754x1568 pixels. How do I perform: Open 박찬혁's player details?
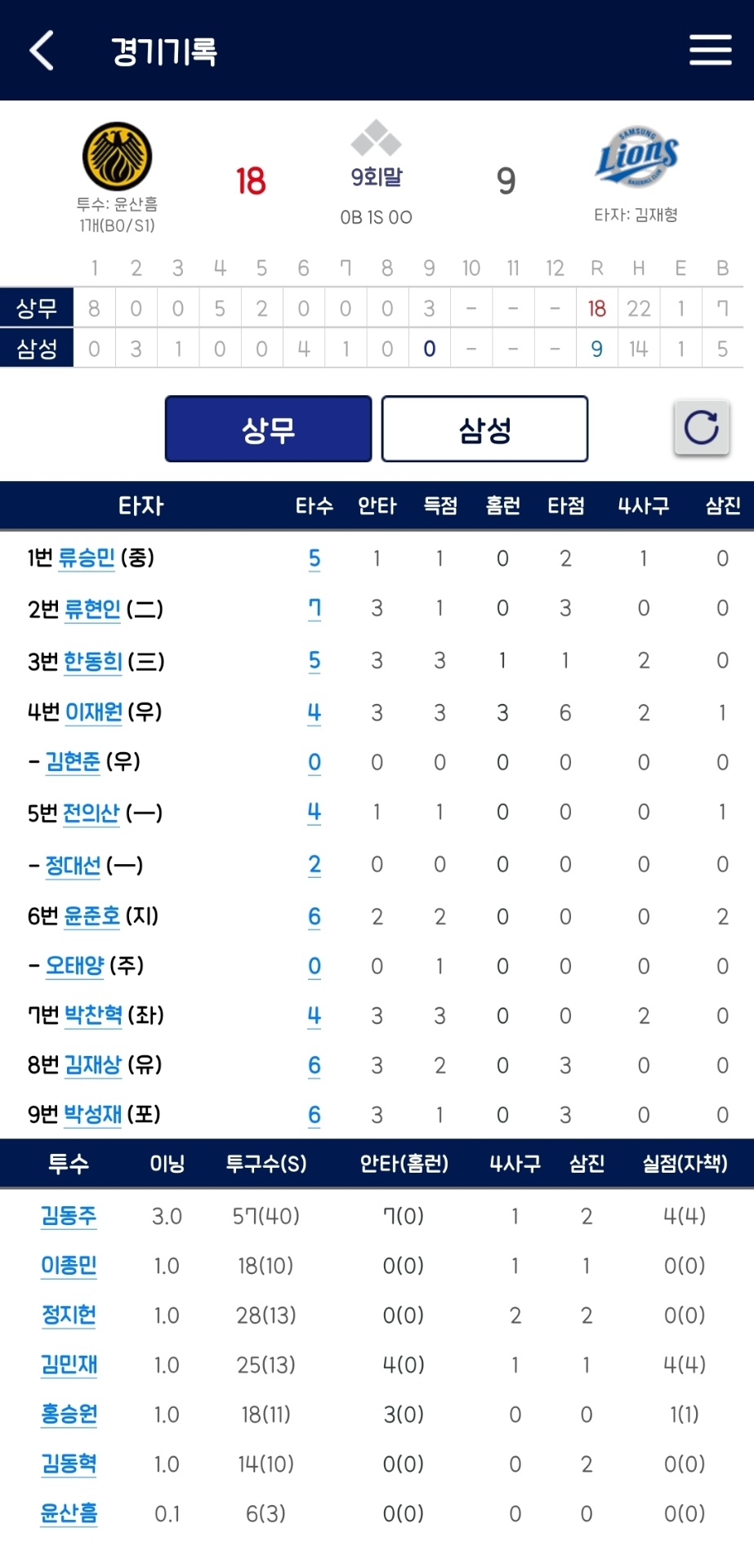tap(93, 1015)
